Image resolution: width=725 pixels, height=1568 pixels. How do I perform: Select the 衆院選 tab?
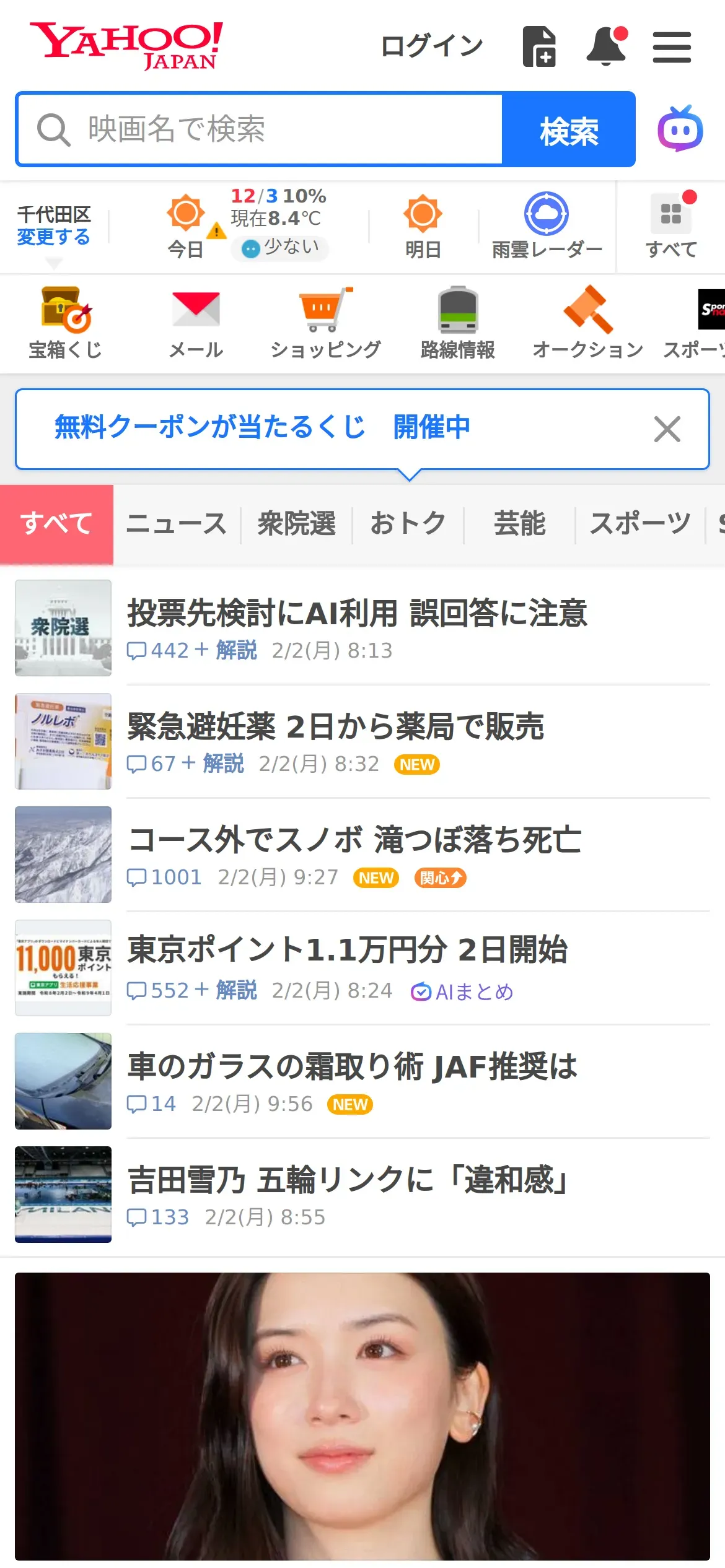tap(296, 524)
